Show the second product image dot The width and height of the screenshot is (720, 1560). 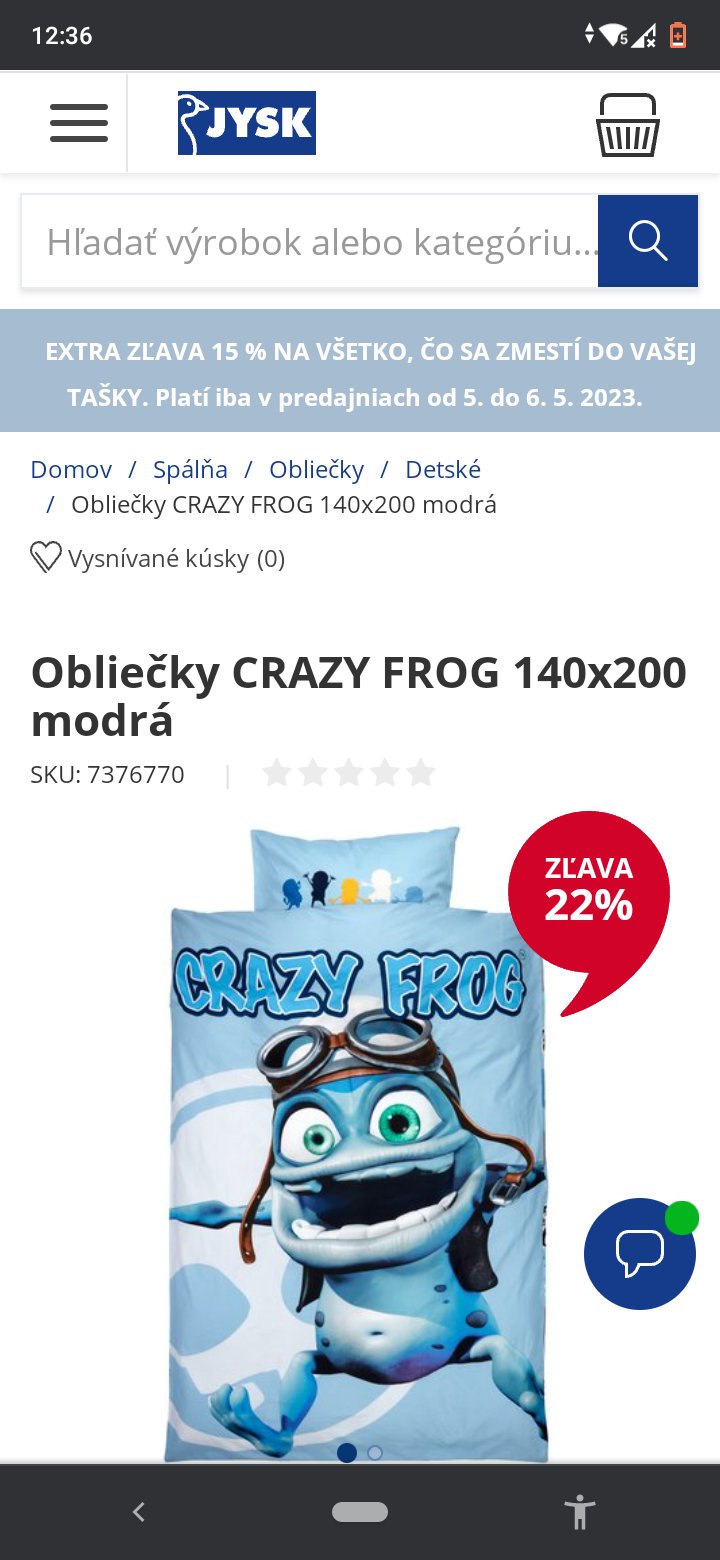(375, 1453)
